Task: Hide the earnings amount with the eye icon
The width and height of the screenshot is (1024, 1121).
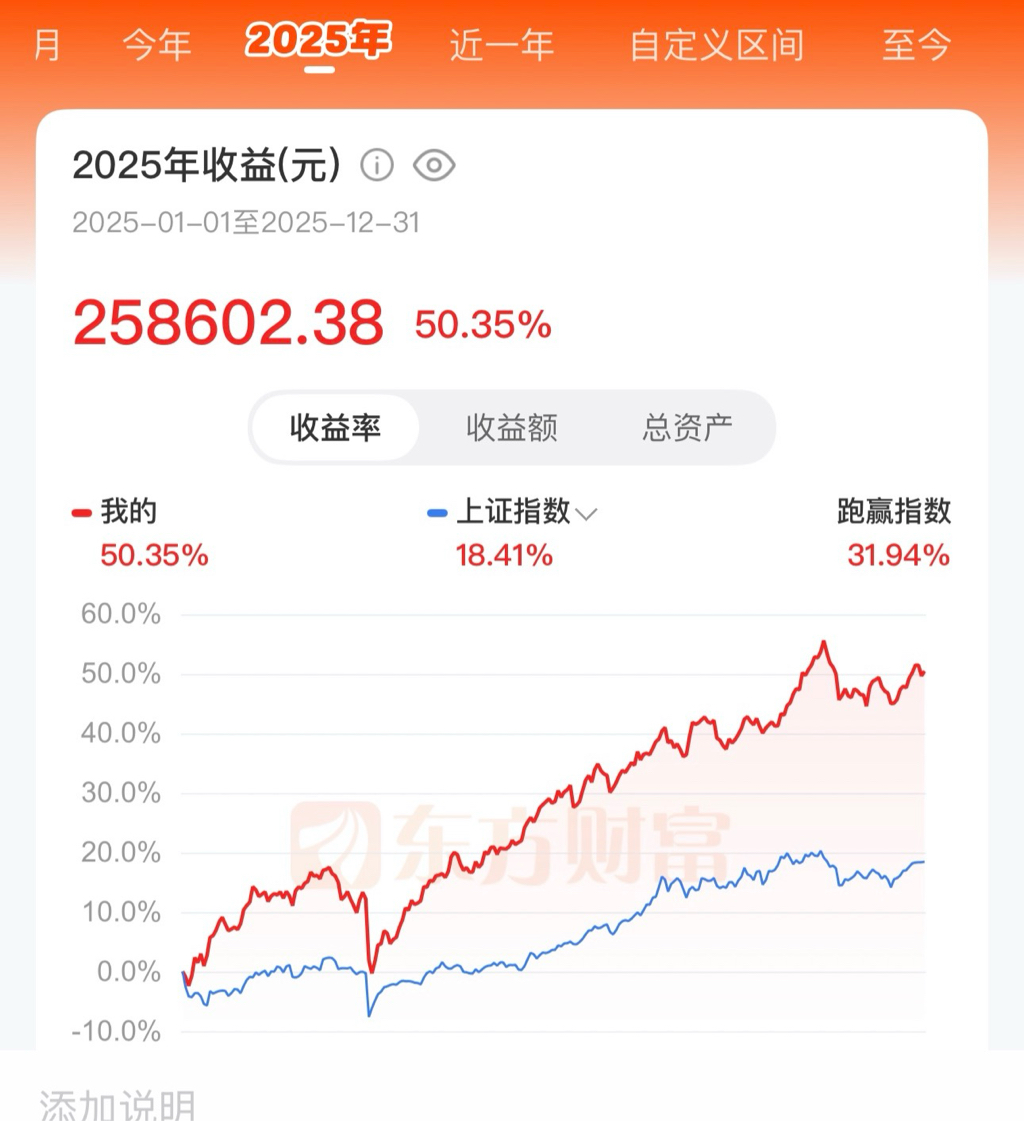Action: (434, 165)
